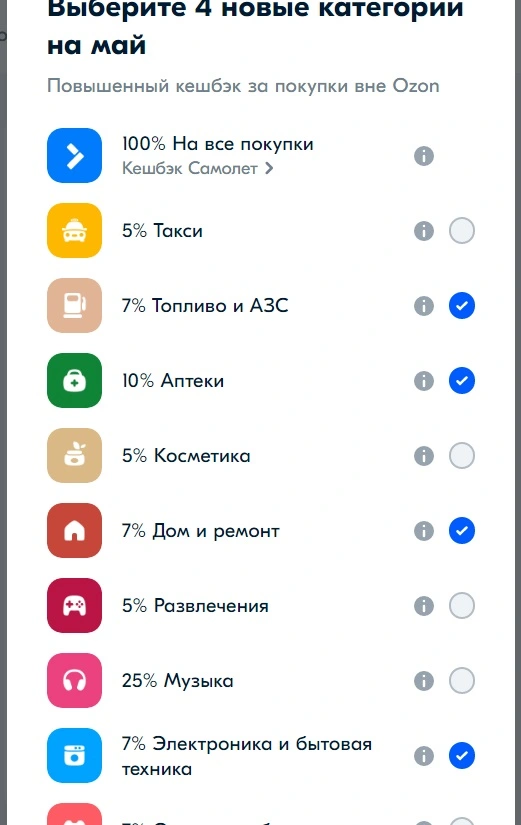Deselect 7% Электроника и бытовая техника
This screenshot has width=521, height=825.
[462, 756]
